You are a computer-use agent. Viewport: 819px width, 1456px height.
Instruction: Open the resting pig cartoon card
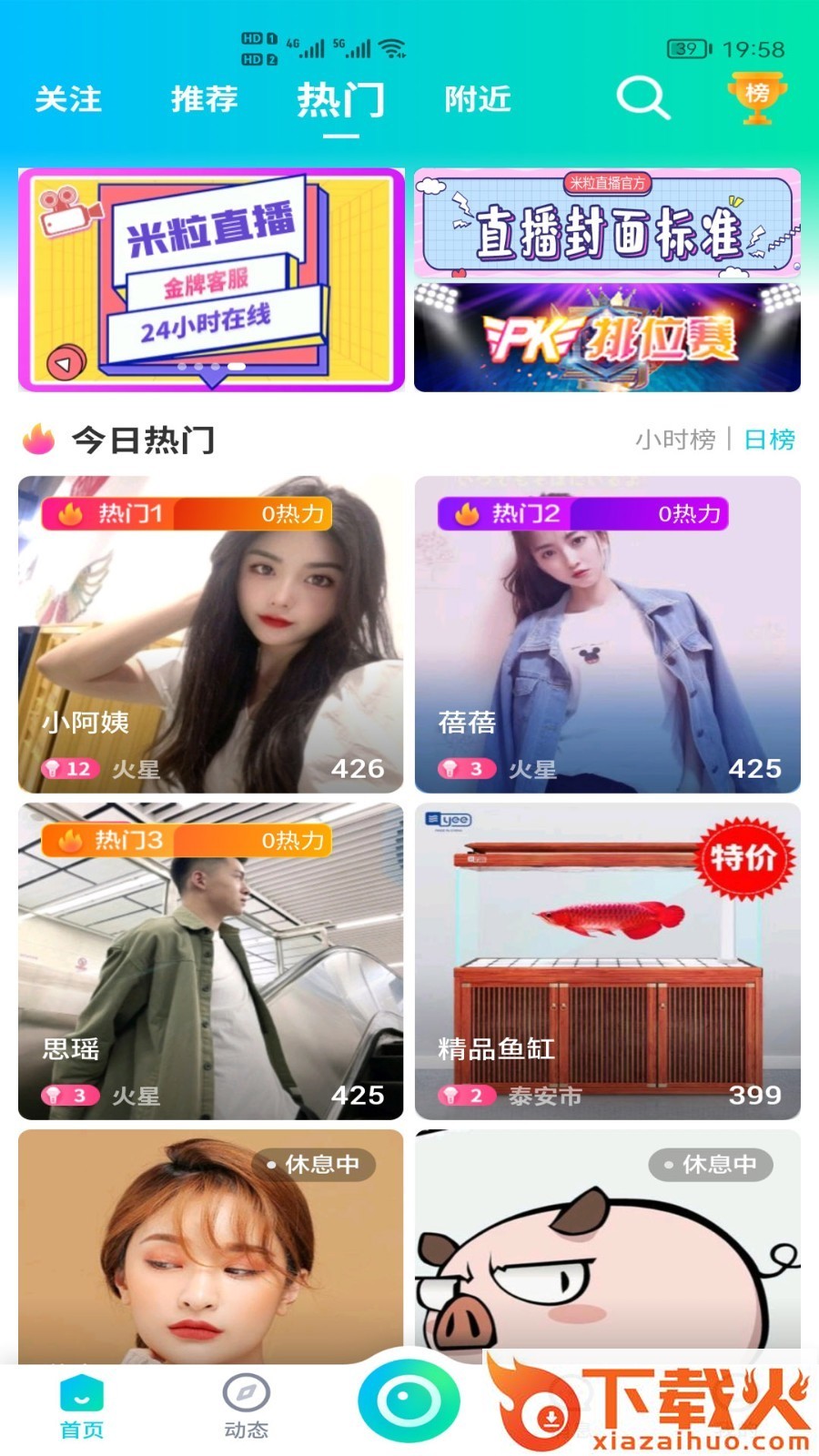pyautogui.click(x=607, y=1247)
